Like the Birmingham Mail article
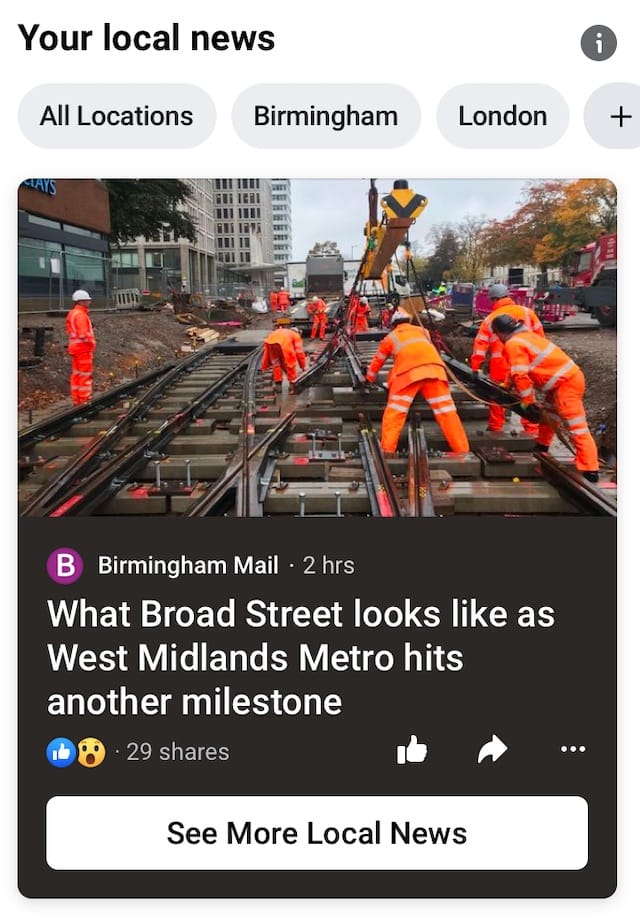Image resolution: width=640 pixels, height=918 pixels. pos(412,749)
